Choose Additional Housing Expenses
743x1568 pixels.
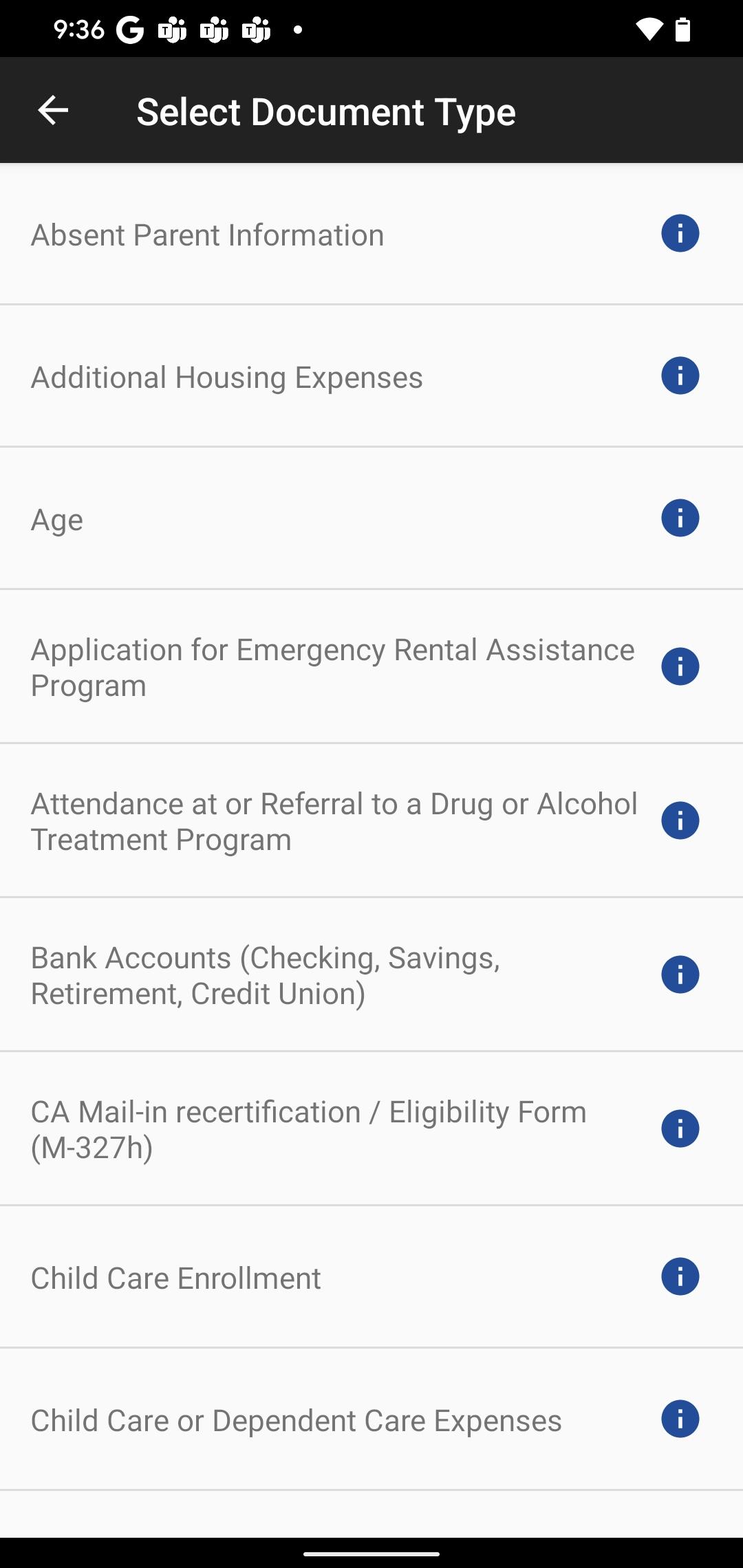click(371, 376)
